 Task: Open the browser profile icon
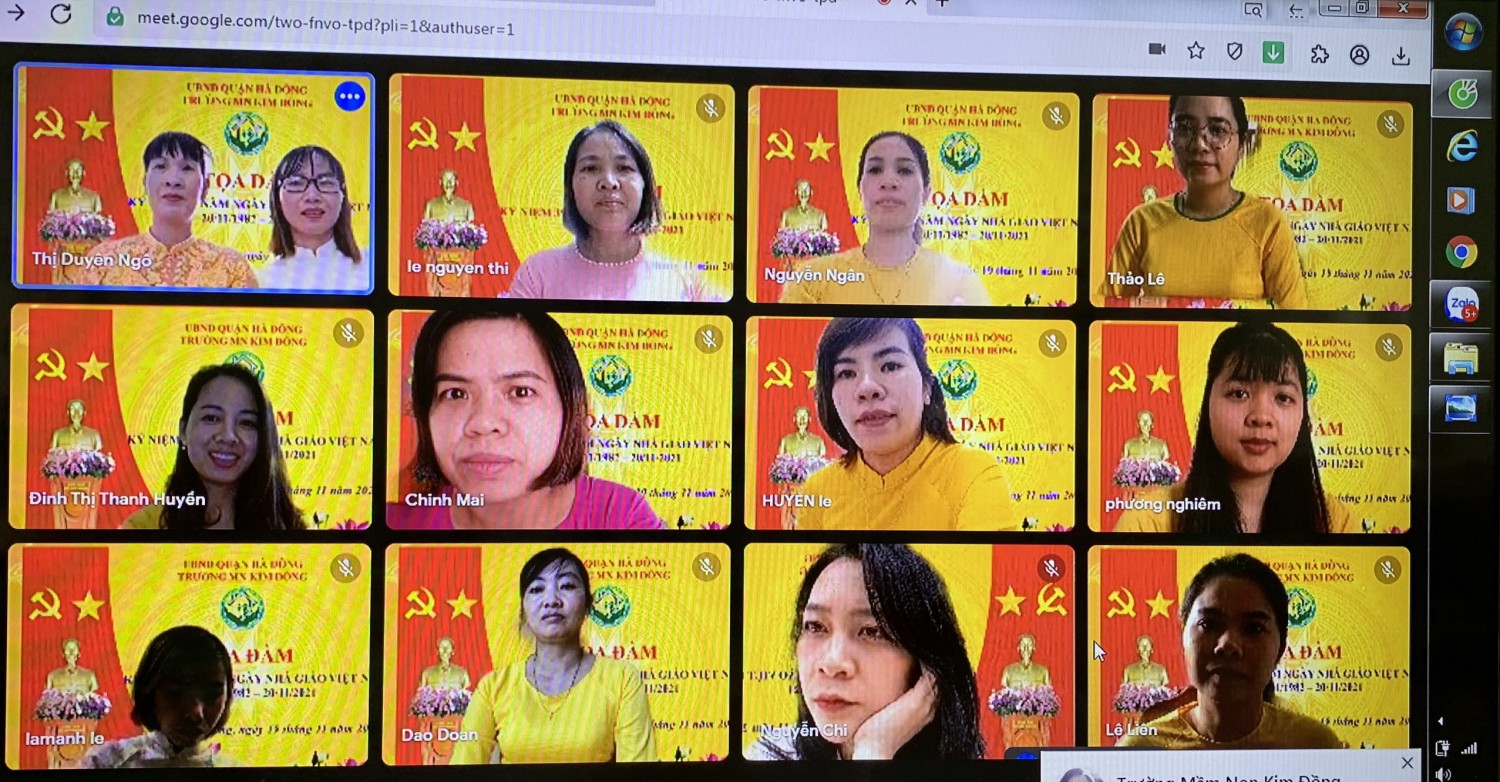[1360, 55]
